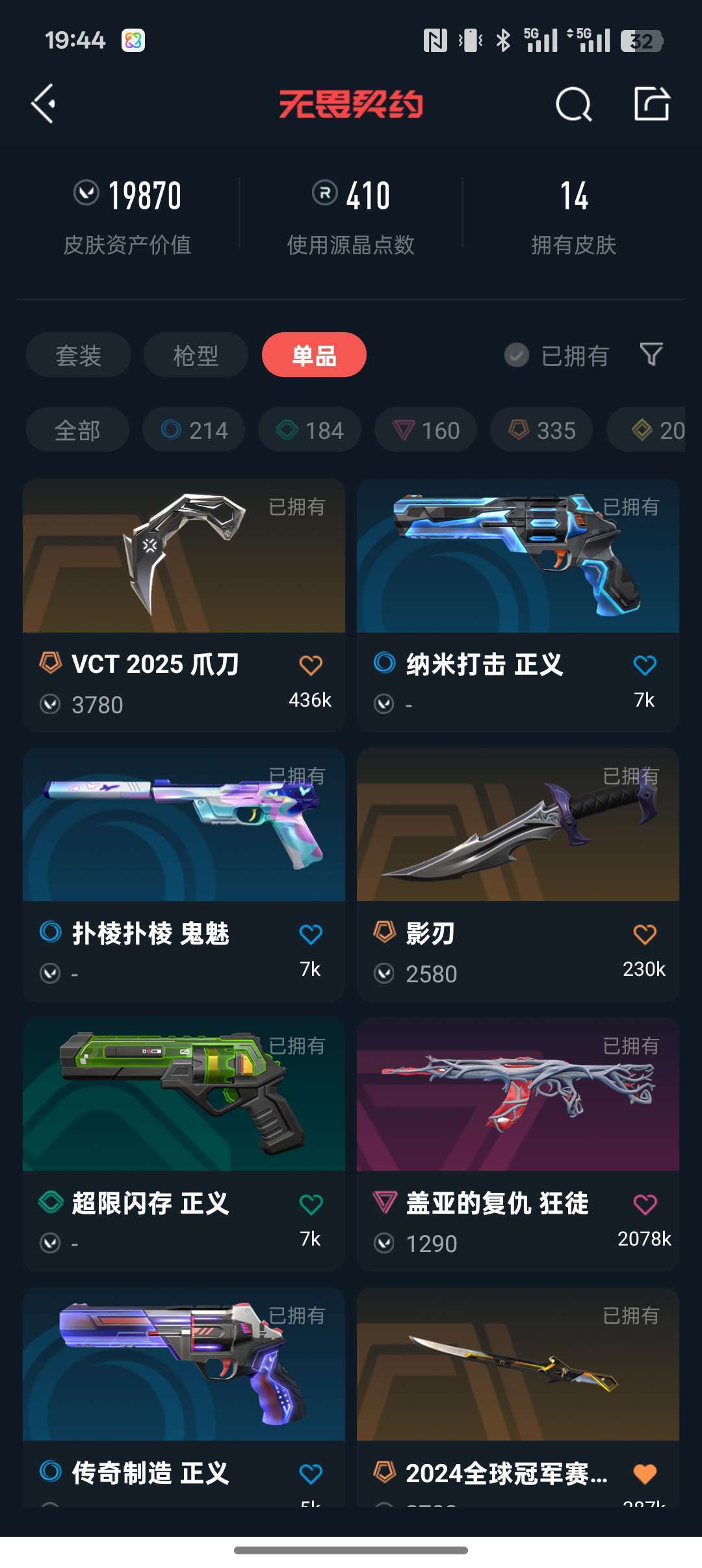Open the funnel filter icon
702x1568 pixels.
(x=651, y=355)
